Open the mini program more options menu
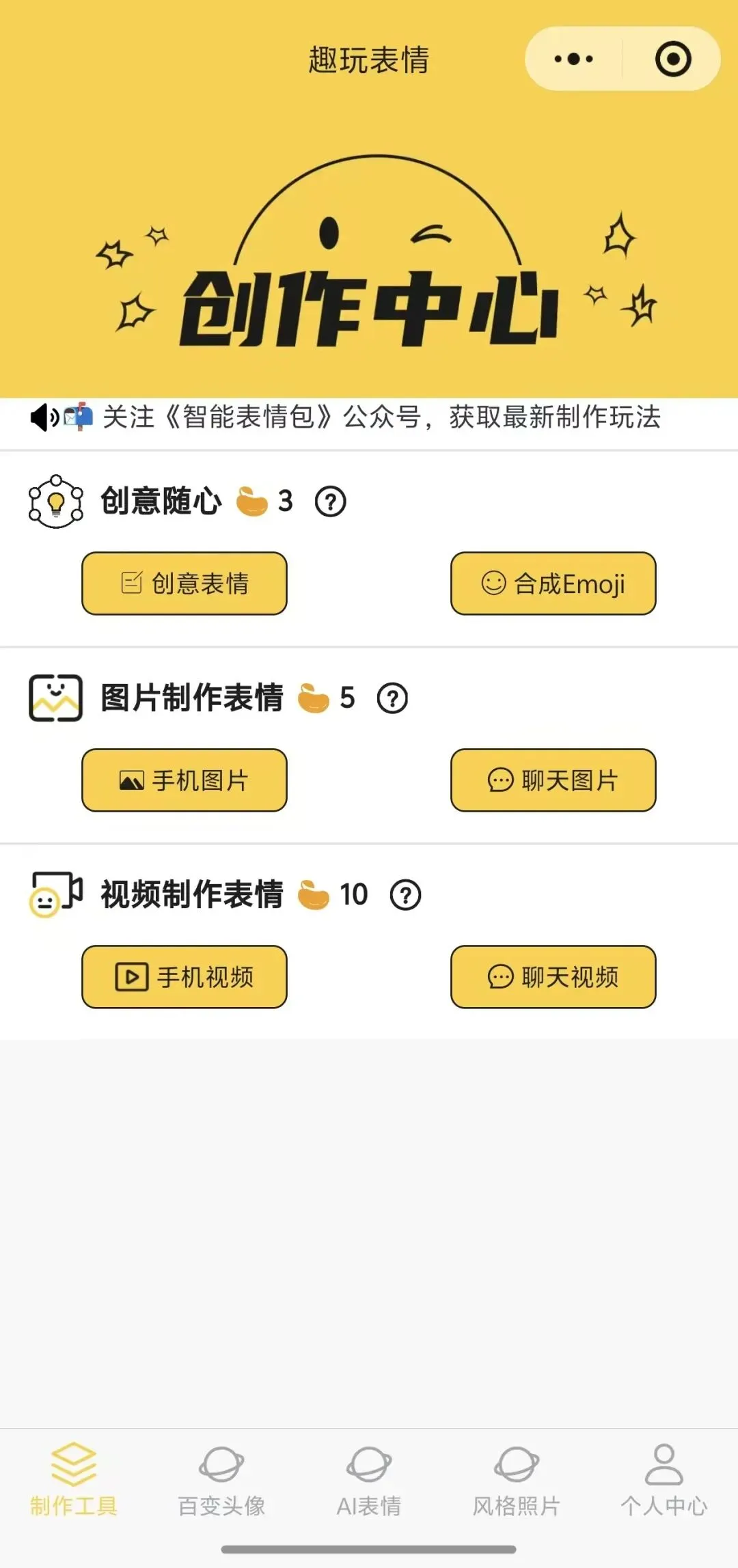Image resolution: width=738 pixels, height=1568 pixels. point(573,59)
